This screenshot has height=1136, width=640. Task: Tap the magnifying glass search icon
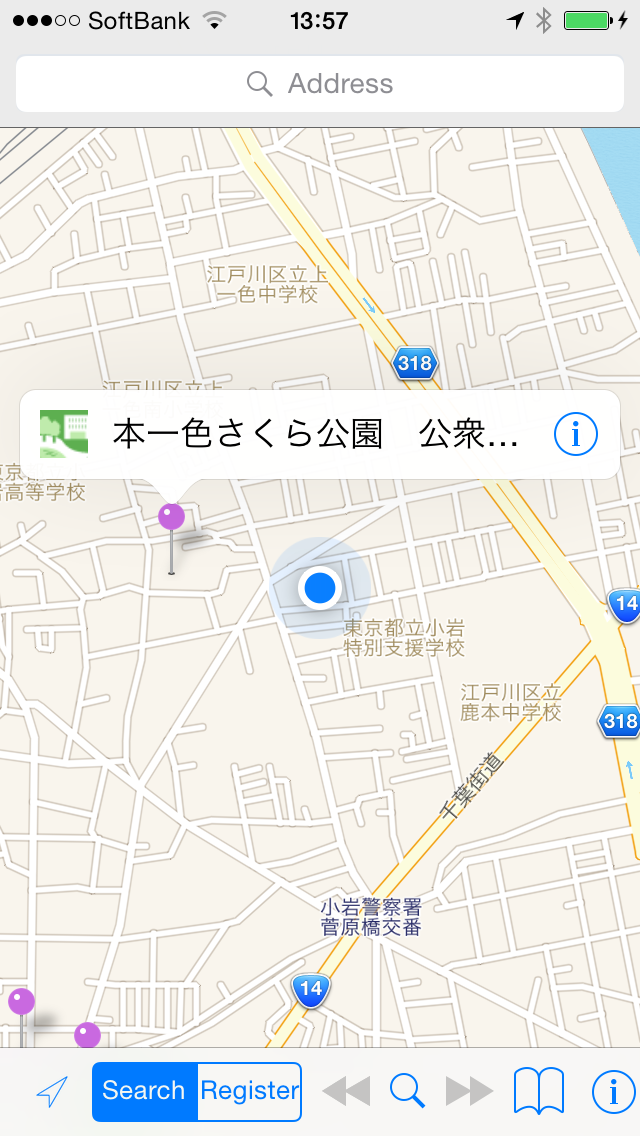[407, 1091]
